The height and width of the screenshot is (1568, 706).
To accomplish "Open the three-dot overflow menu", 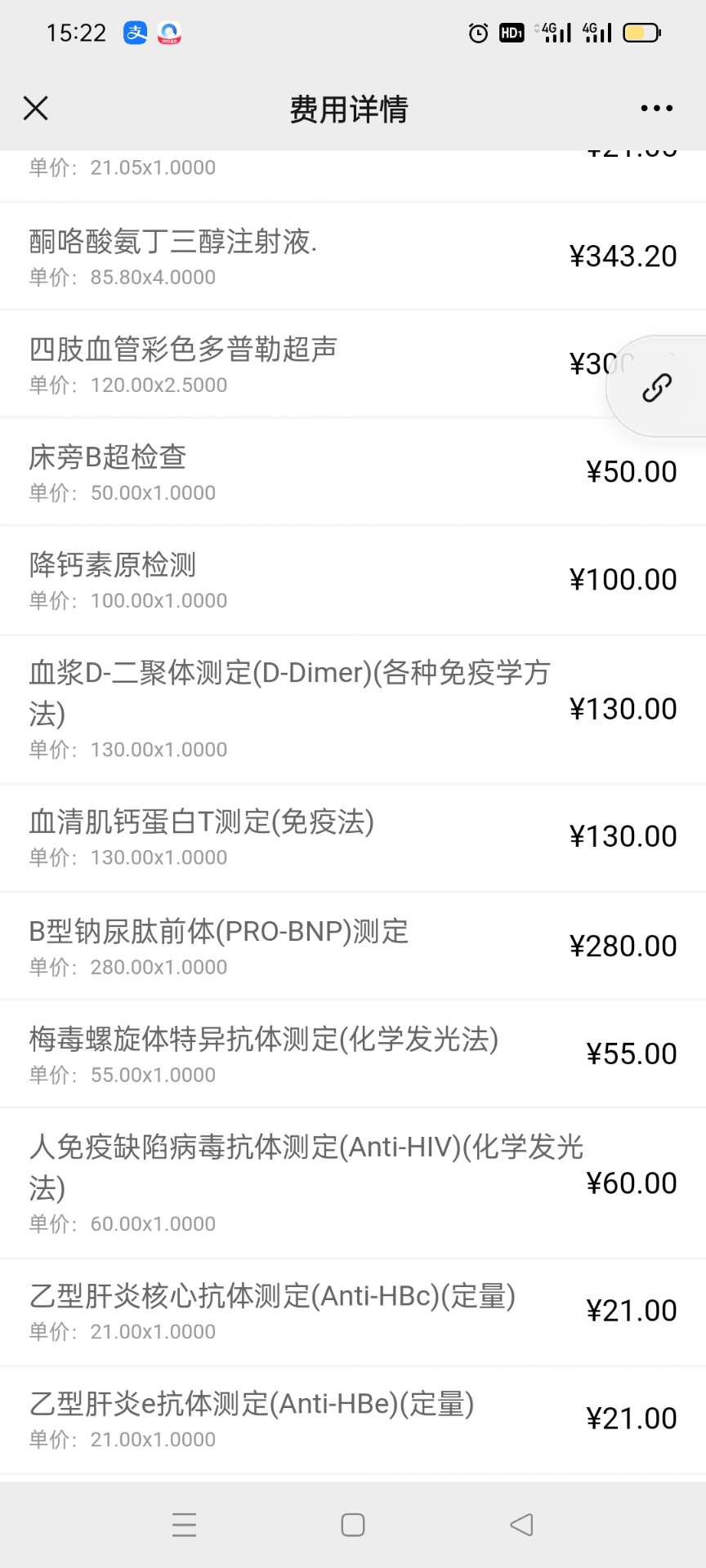I will pyautogui.click(x=657, y=108).
